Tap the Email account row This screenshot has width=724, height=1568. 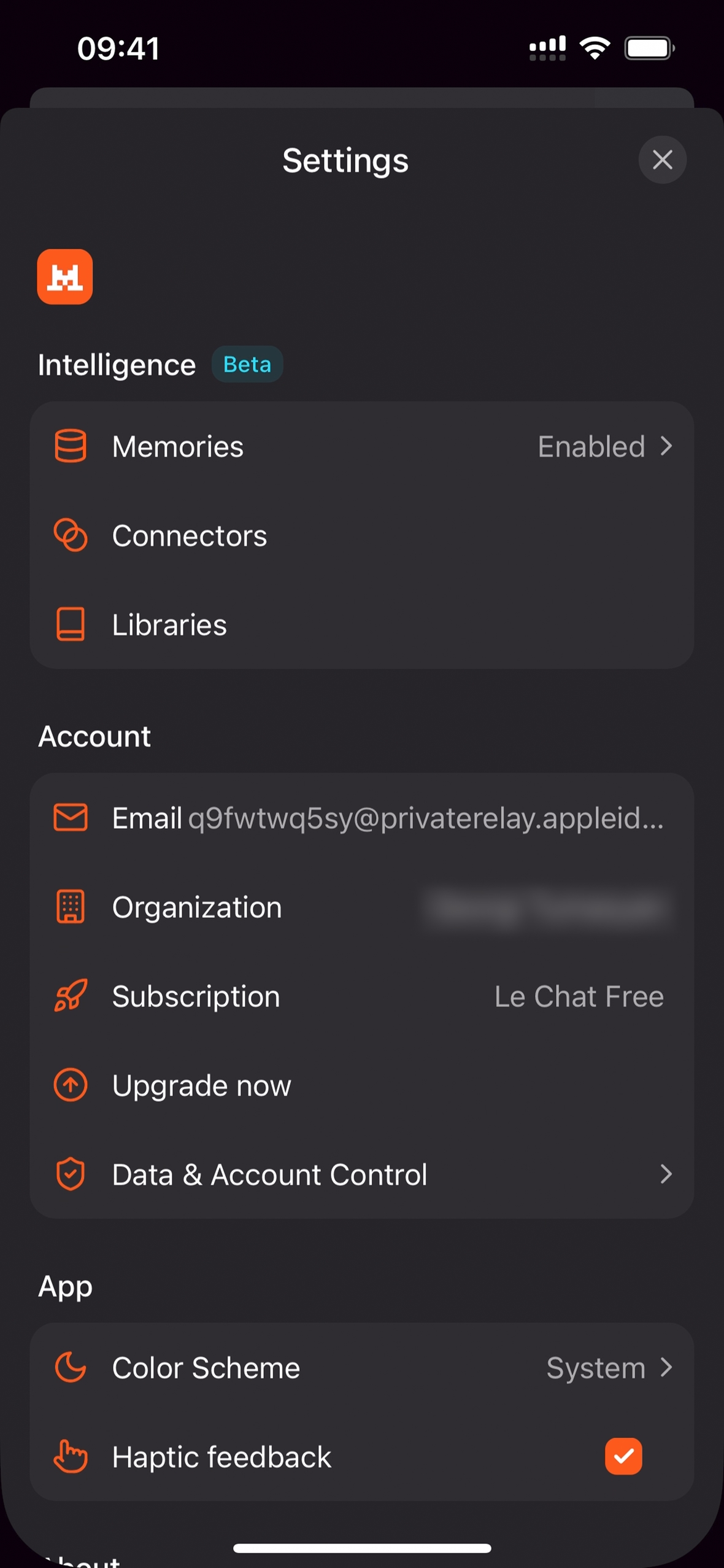[x=362, y=818]
